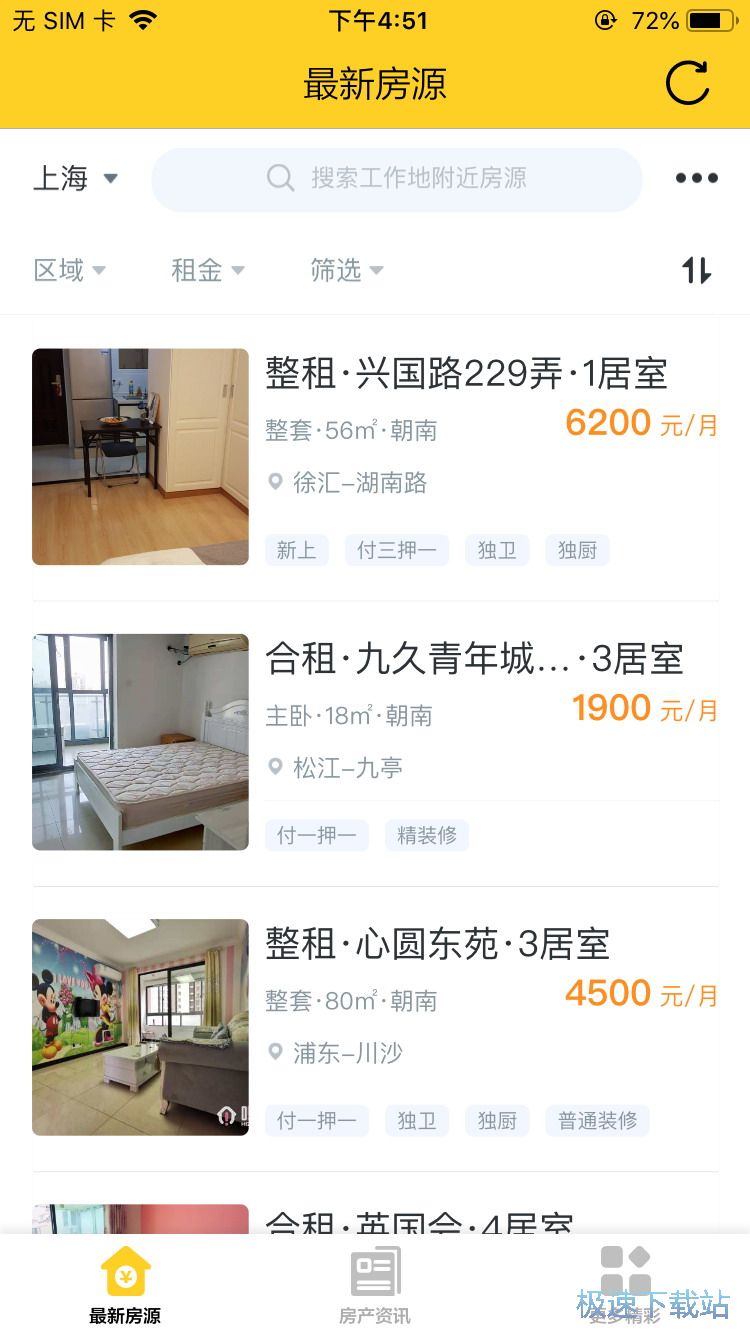Select the 最新房源 tab
Viewport: 750px width, 1334px height.
pos(125,1285)
